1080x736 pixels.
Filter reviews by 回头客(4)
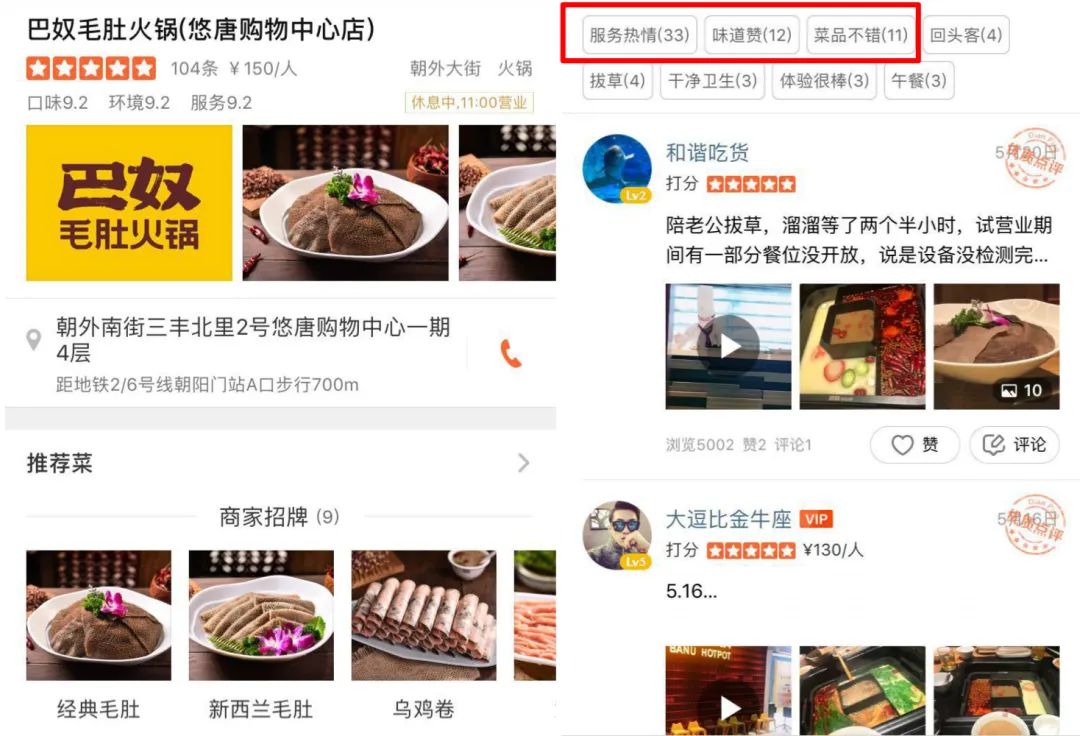[965, 35]
